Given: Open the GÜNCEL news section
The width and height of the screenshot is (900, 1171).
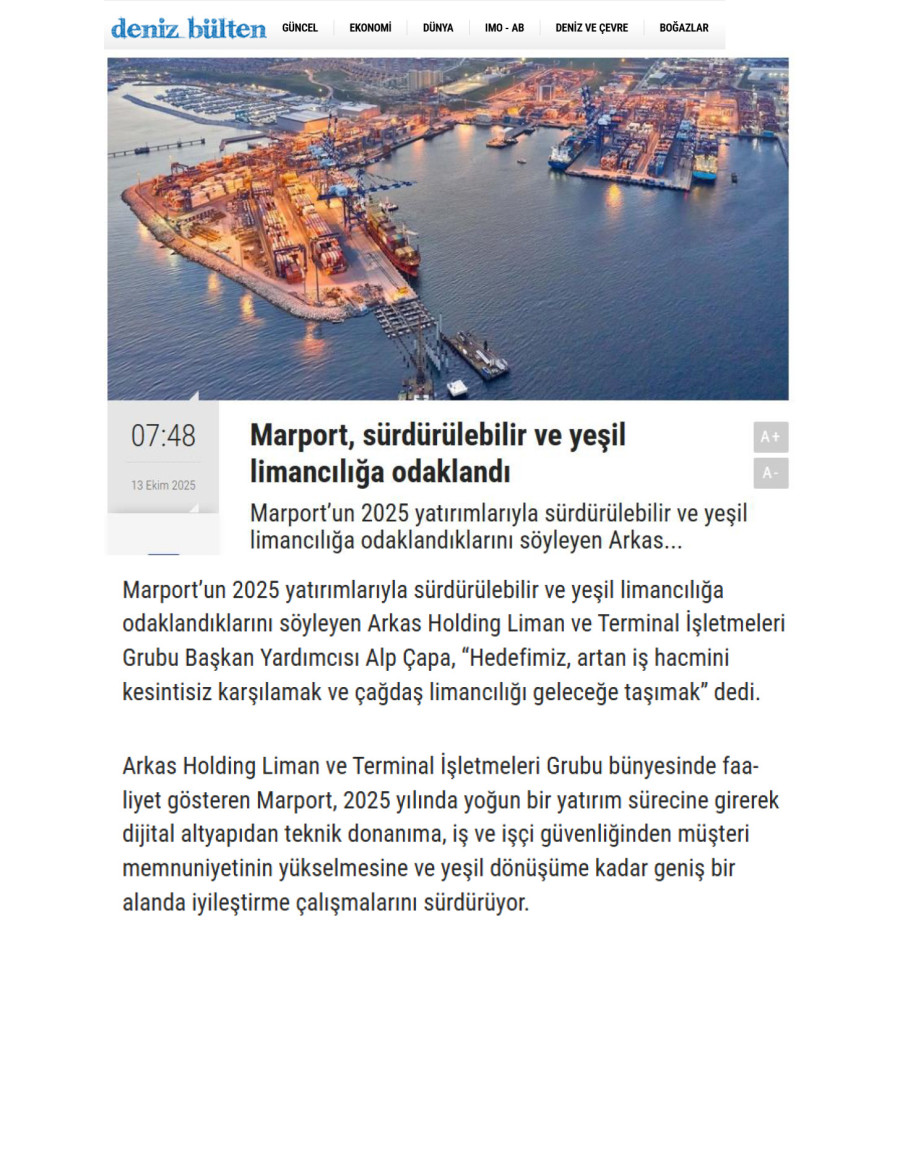Looking at the screenshot, I should click(299, 28).
